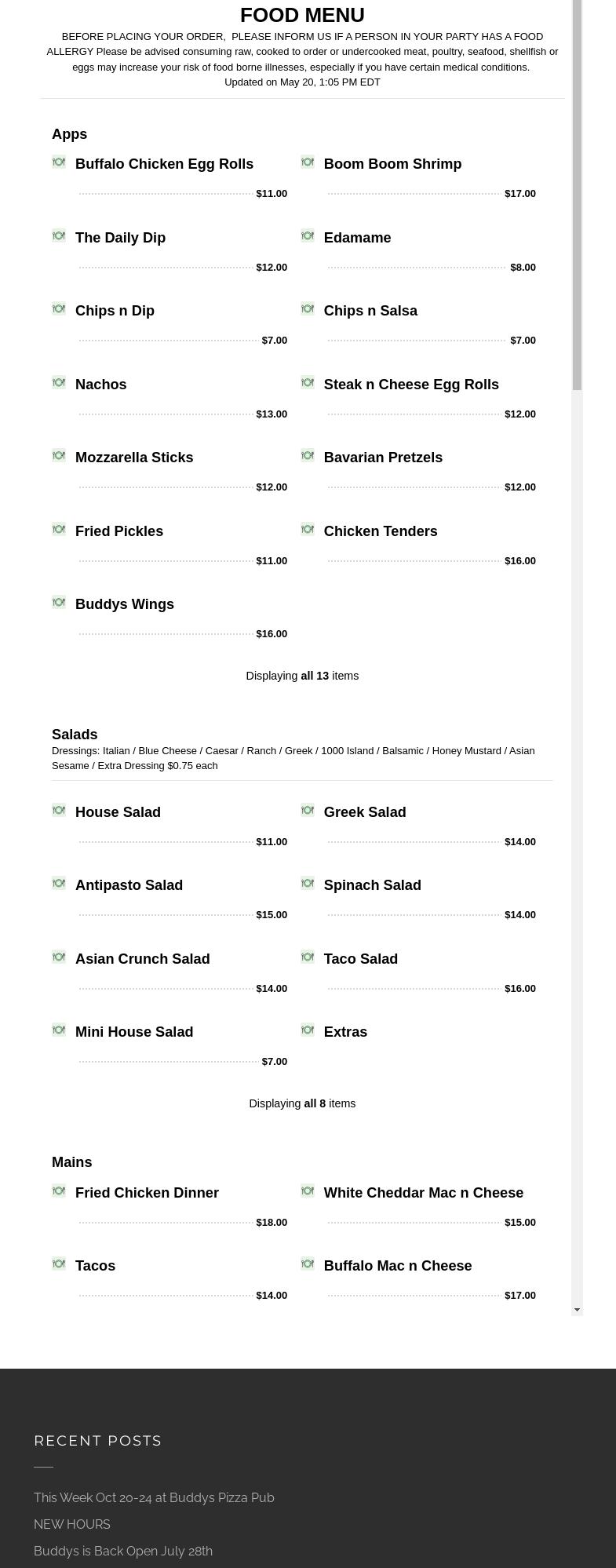
Task: Tap the menu scrollbar's down arrow
Action: pyautogui.click(x=578, y=1309)
